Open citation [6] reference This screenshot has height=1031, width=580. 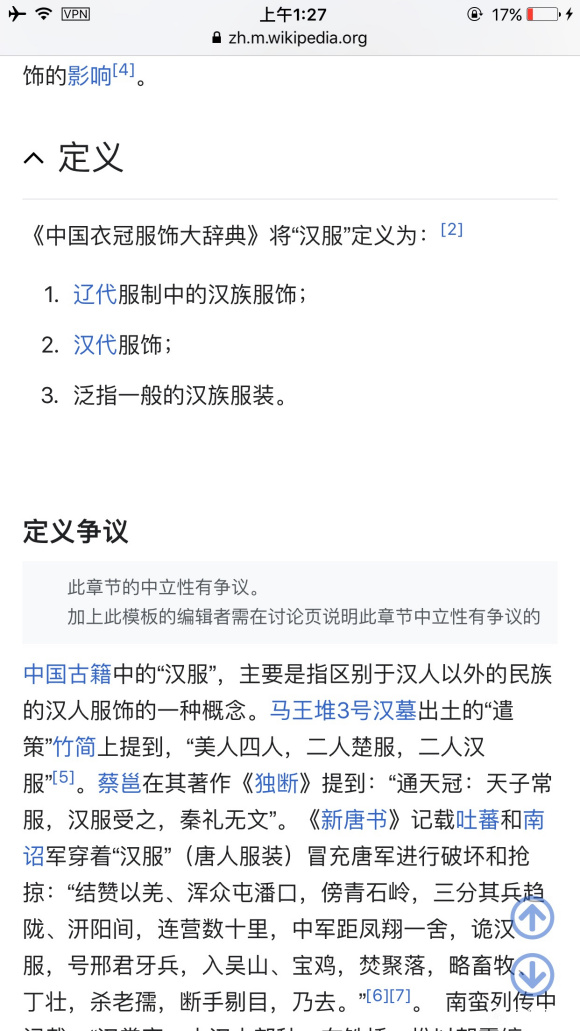pos(377,995)
